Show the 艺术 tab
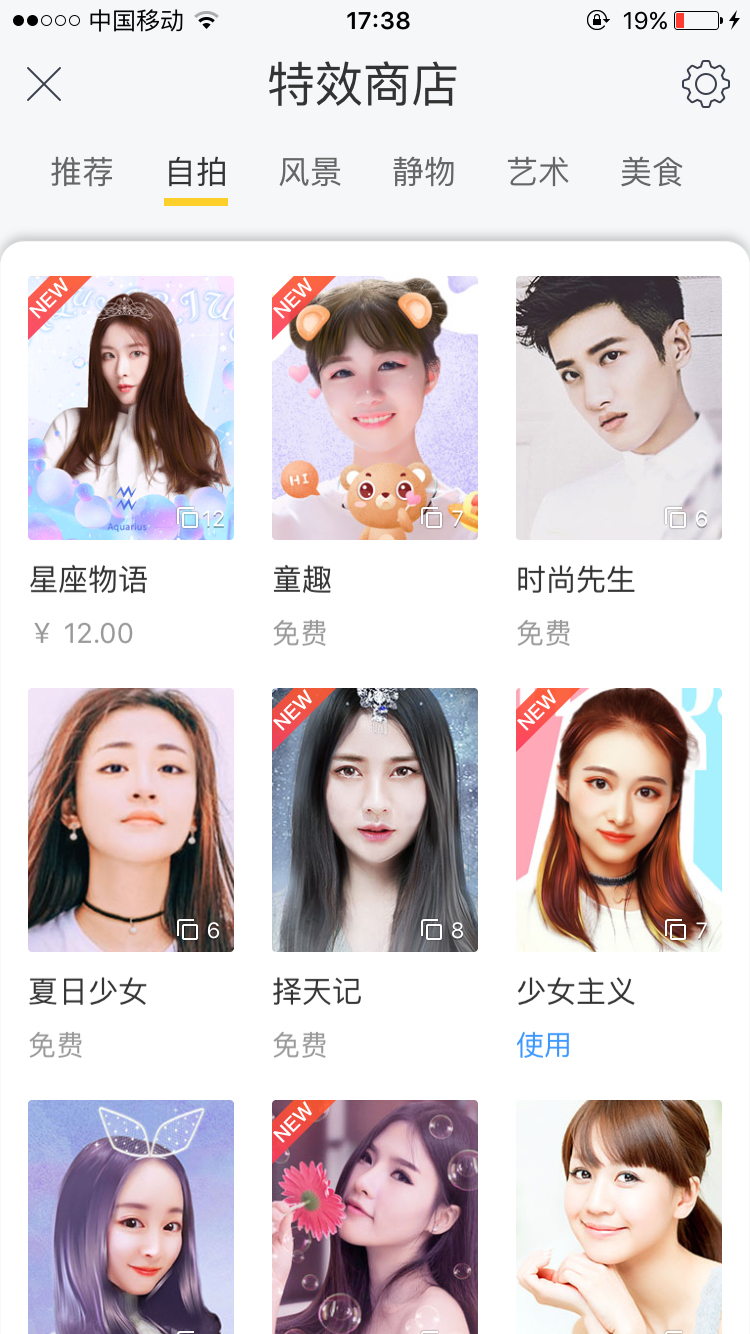Screen dimensions: 750x1334 coord(538,173)
